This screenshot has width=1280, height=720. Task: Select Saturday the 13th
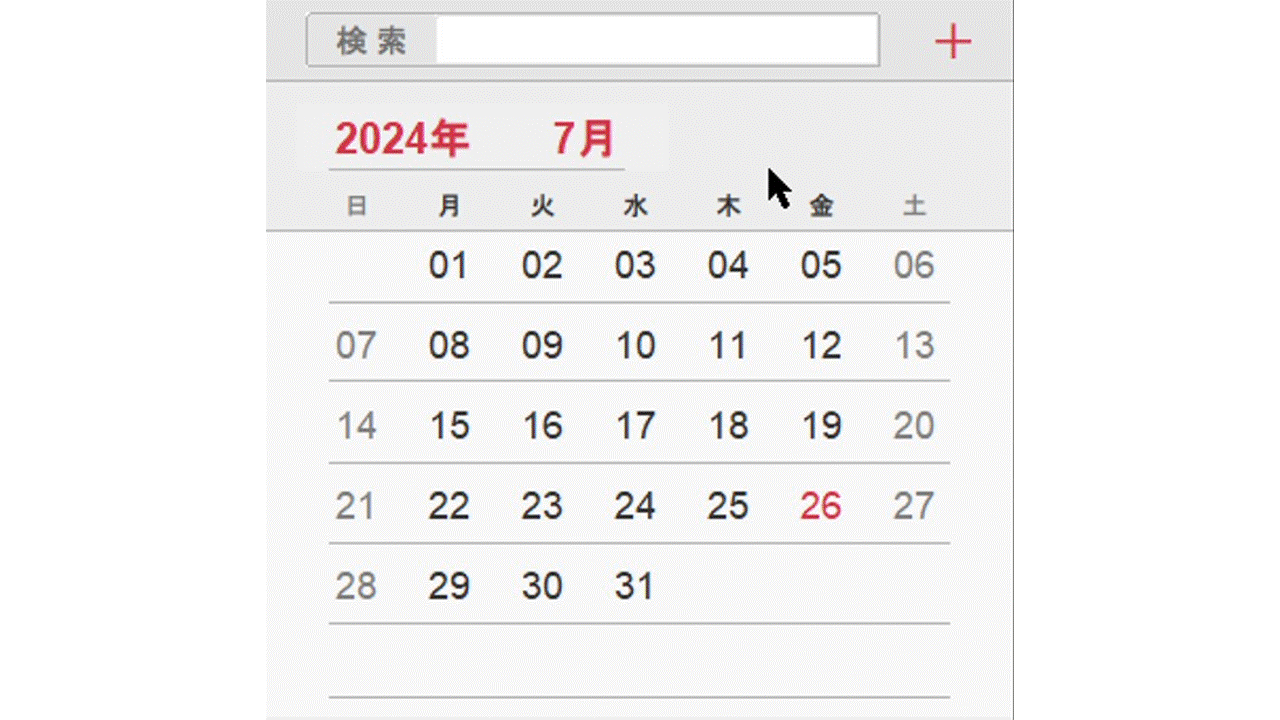point(914,346)
